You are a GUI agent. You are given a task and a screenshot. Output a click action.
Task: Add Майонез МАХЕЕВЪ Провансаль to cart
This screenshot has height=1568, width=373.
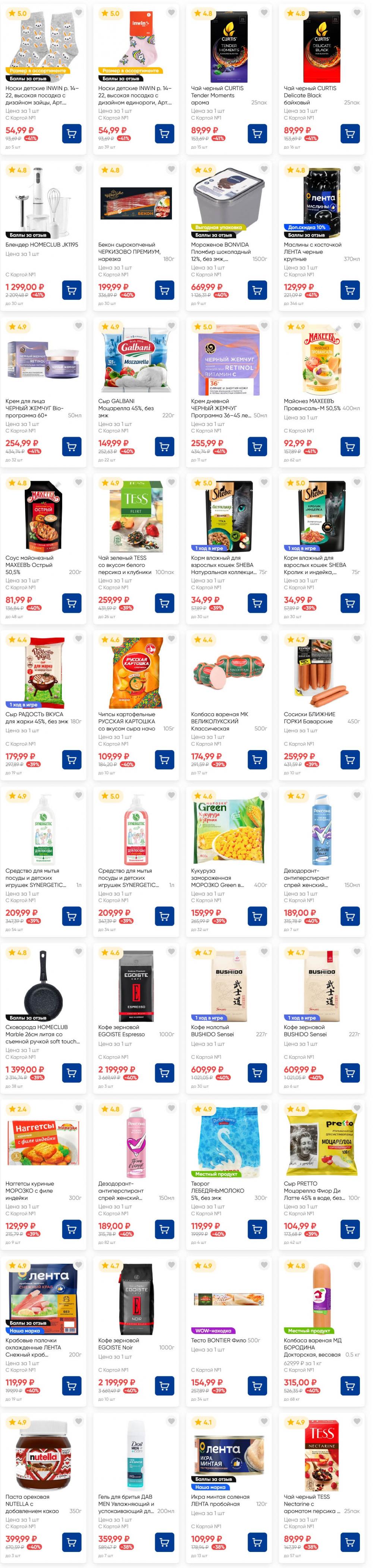click(350, 447)
